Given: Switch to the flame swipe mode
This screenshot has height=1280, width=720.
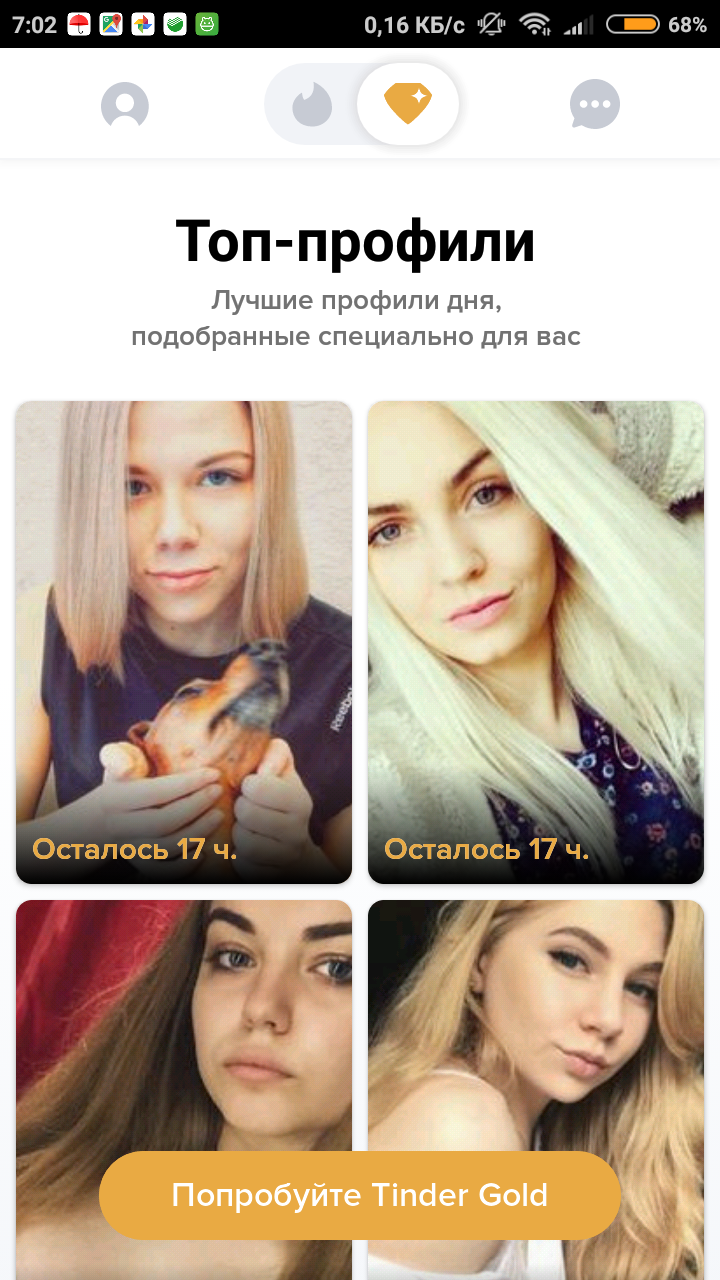Looking at the screenshot, I should tap(312, 104).
